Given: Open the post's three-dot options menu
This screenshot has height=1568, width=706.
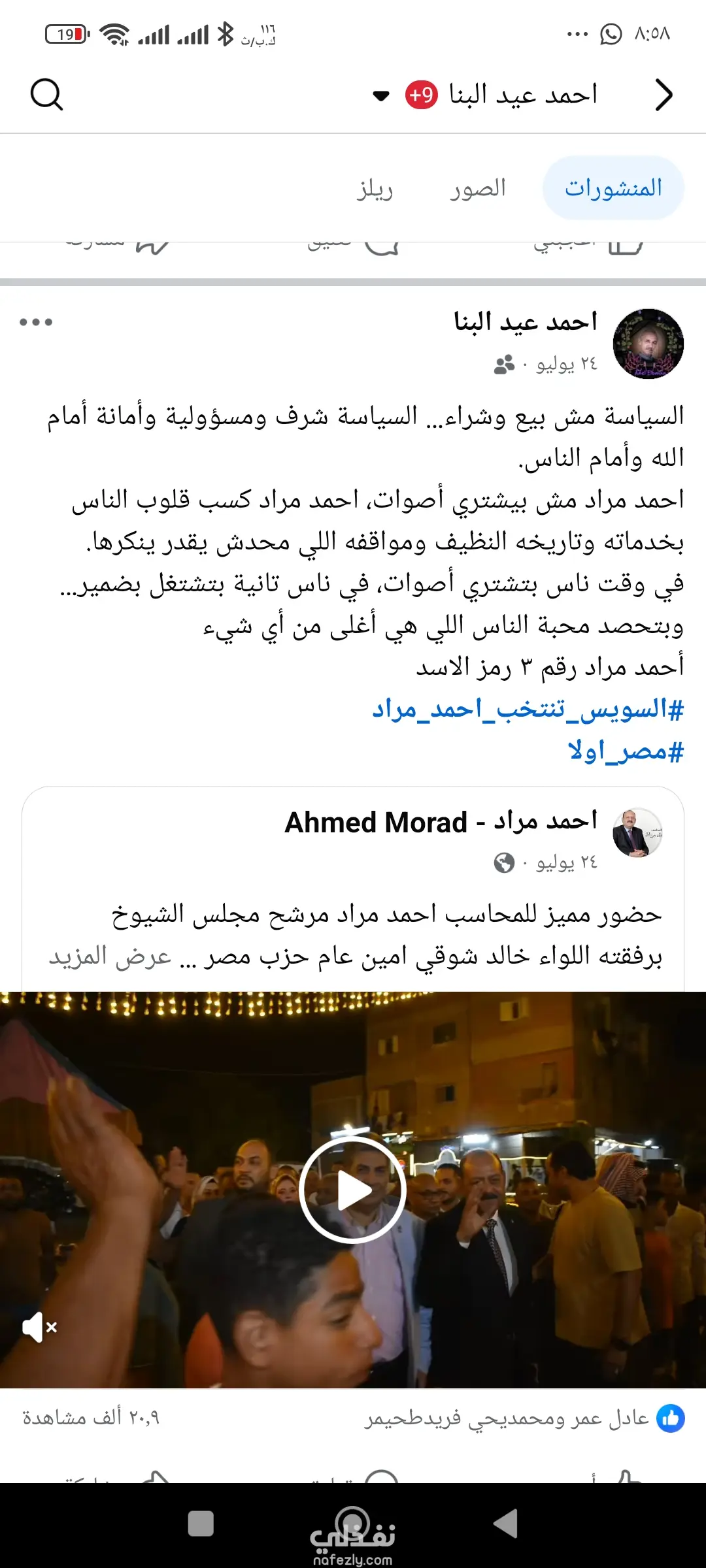Looking at the screenshot, I should click(x=36, y=322).
